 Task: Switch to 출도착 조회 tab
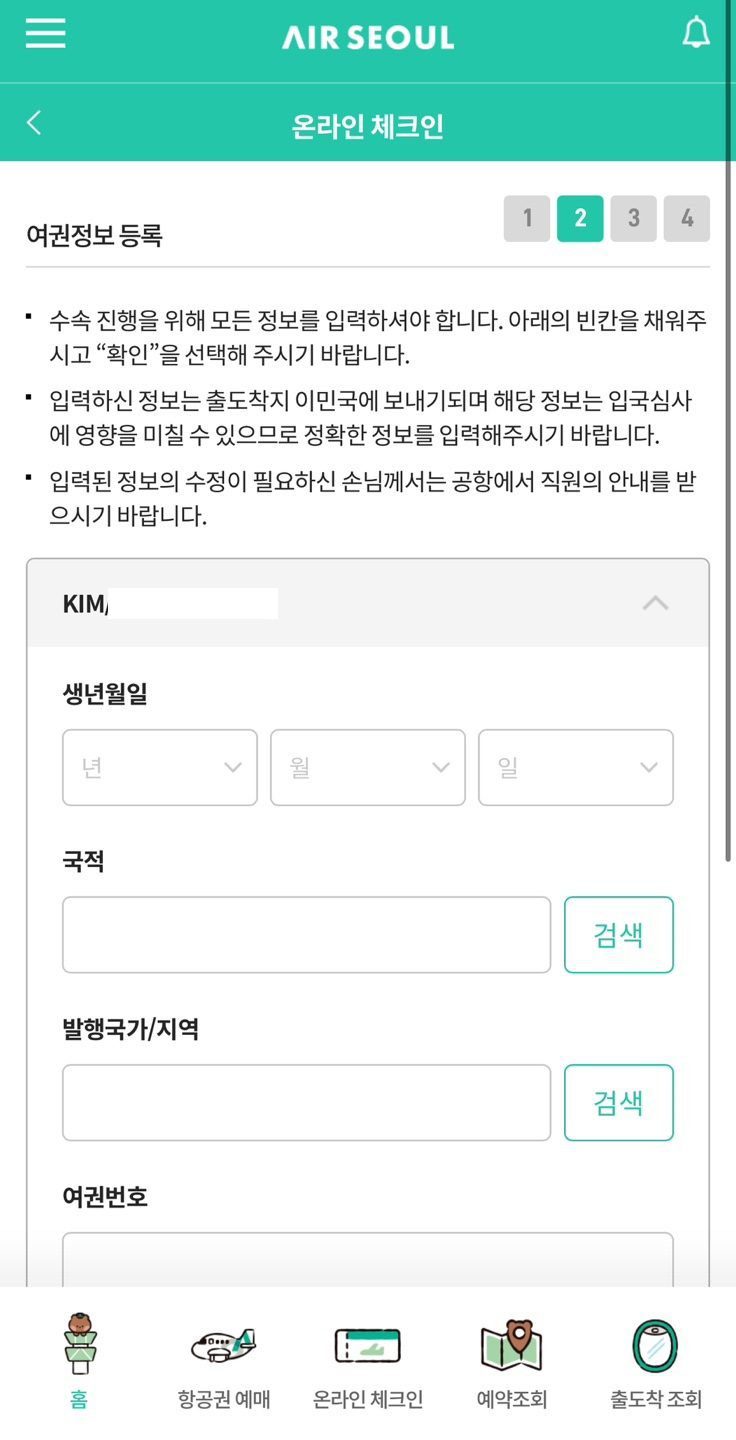click(x=656, y=1362)
